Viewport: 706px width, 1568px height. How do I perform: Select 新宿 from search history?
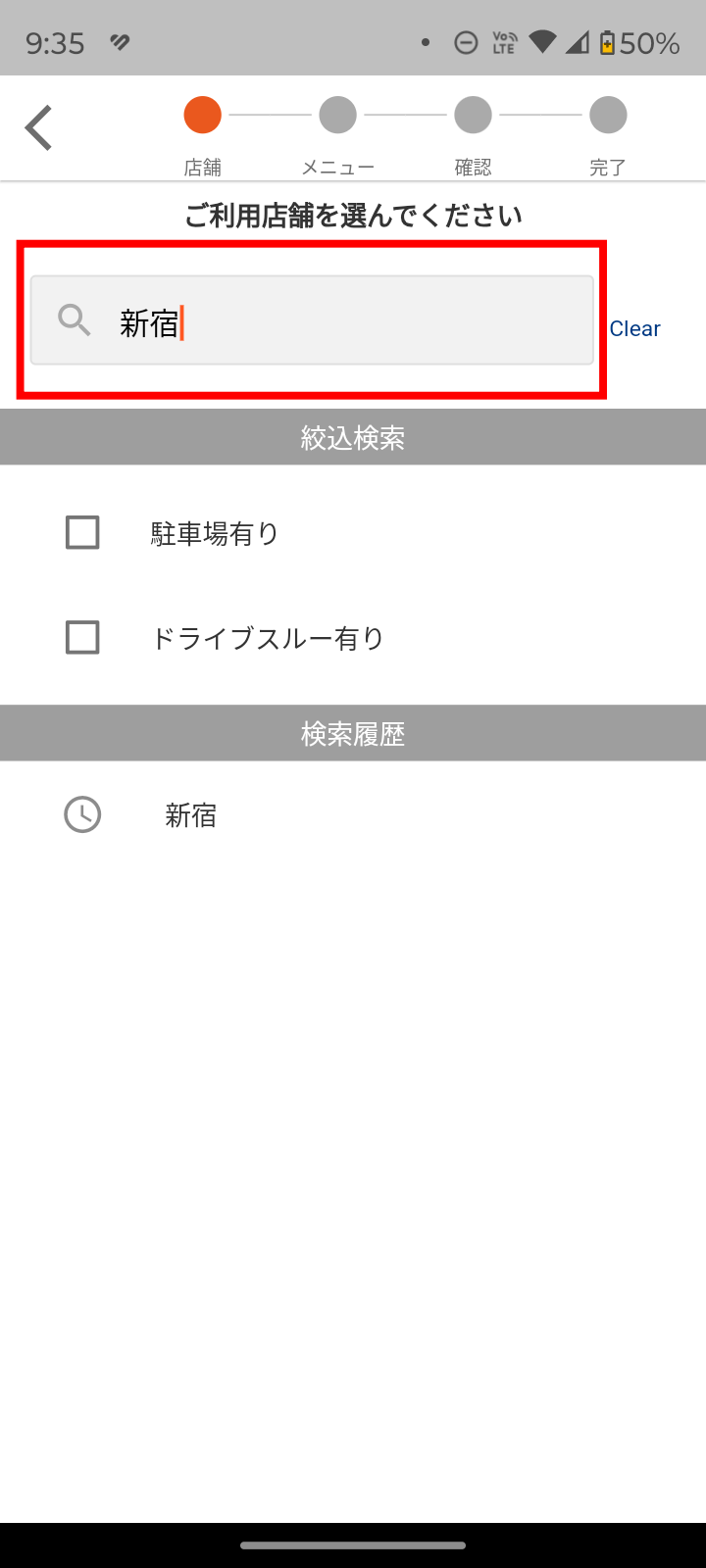tap(190, 814)
